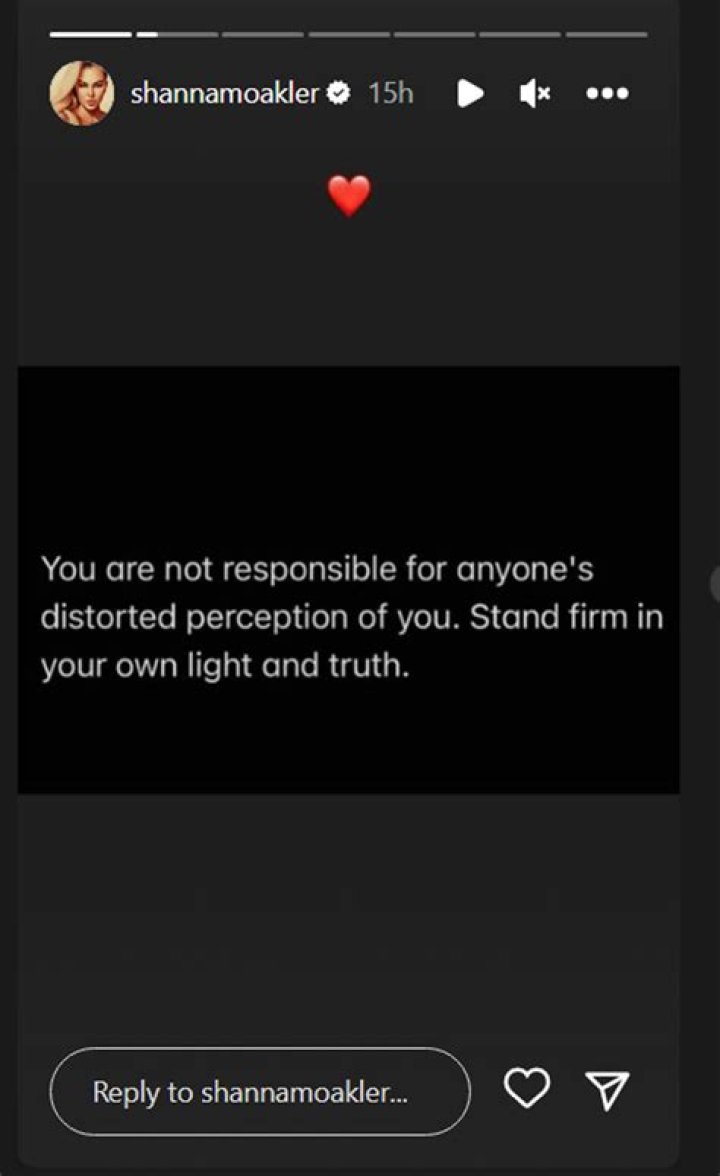Screen dimensions: 720x1176
Task: Share the story via paper plane icon
Action: point(607,1090)
